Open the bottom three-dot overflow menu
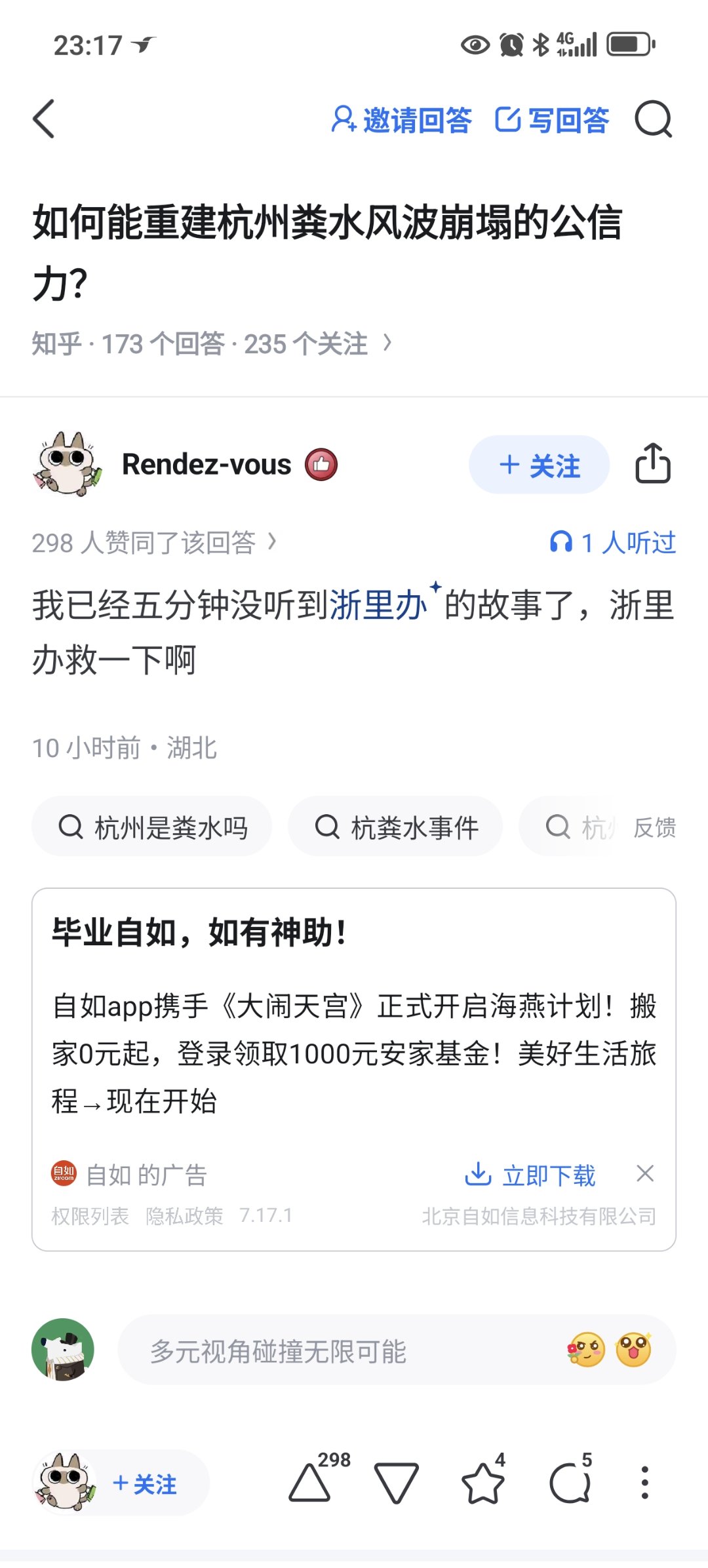708x1568 pixels. point(644,1483)
